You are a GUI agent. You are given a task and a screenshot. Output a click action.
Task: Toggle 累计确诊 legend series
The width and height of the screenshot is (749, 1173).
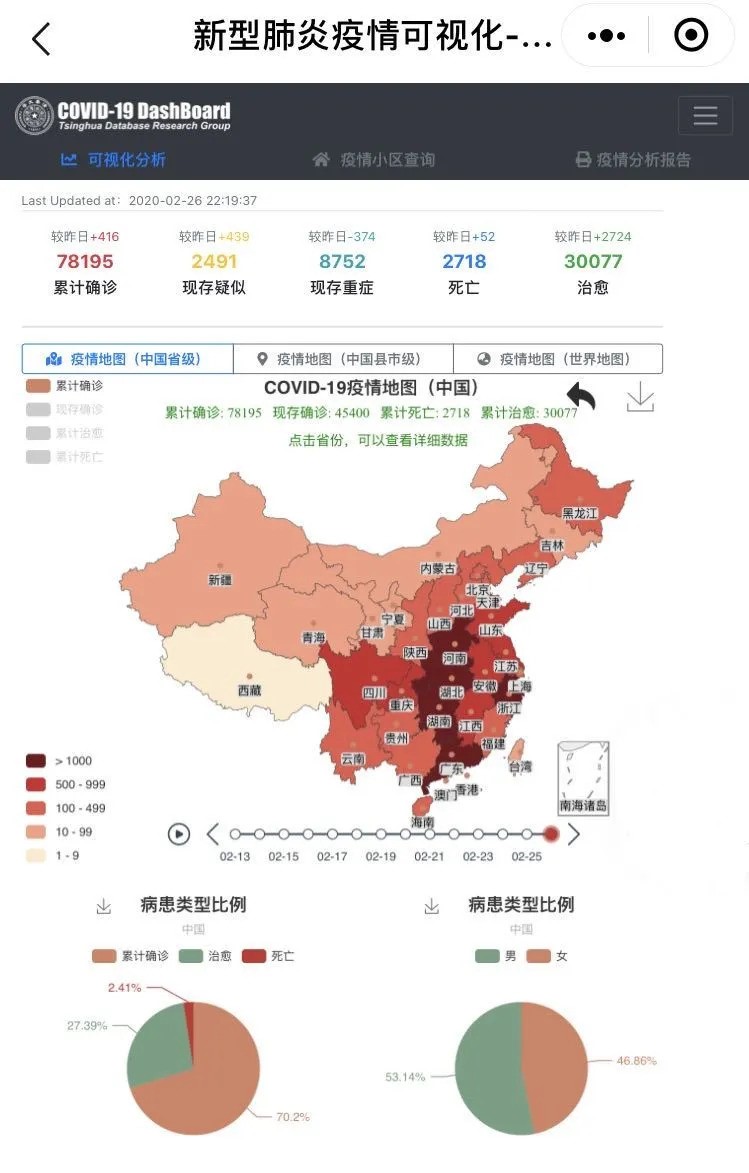[x=65, y=386]
